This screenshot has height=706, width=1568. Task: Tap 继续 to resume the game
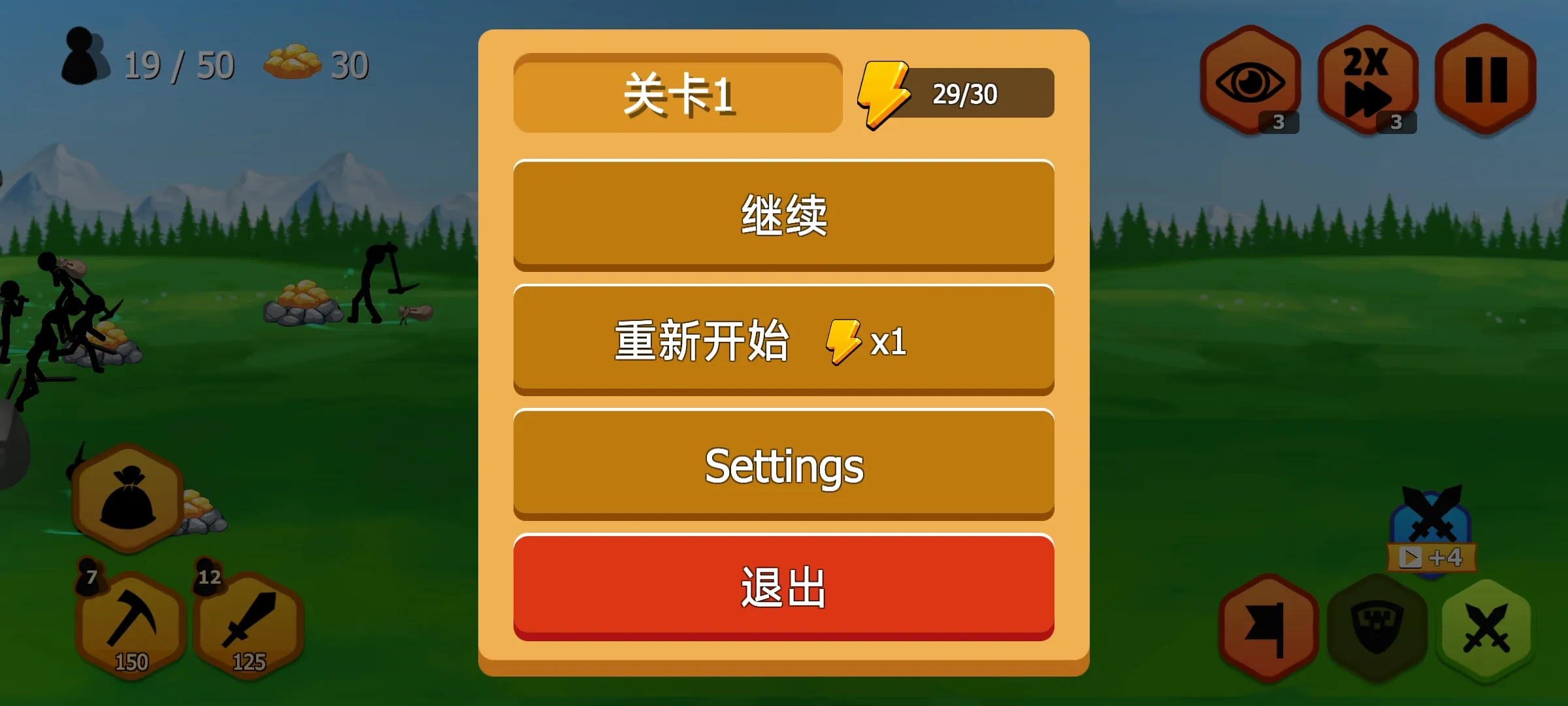point(783,214)
